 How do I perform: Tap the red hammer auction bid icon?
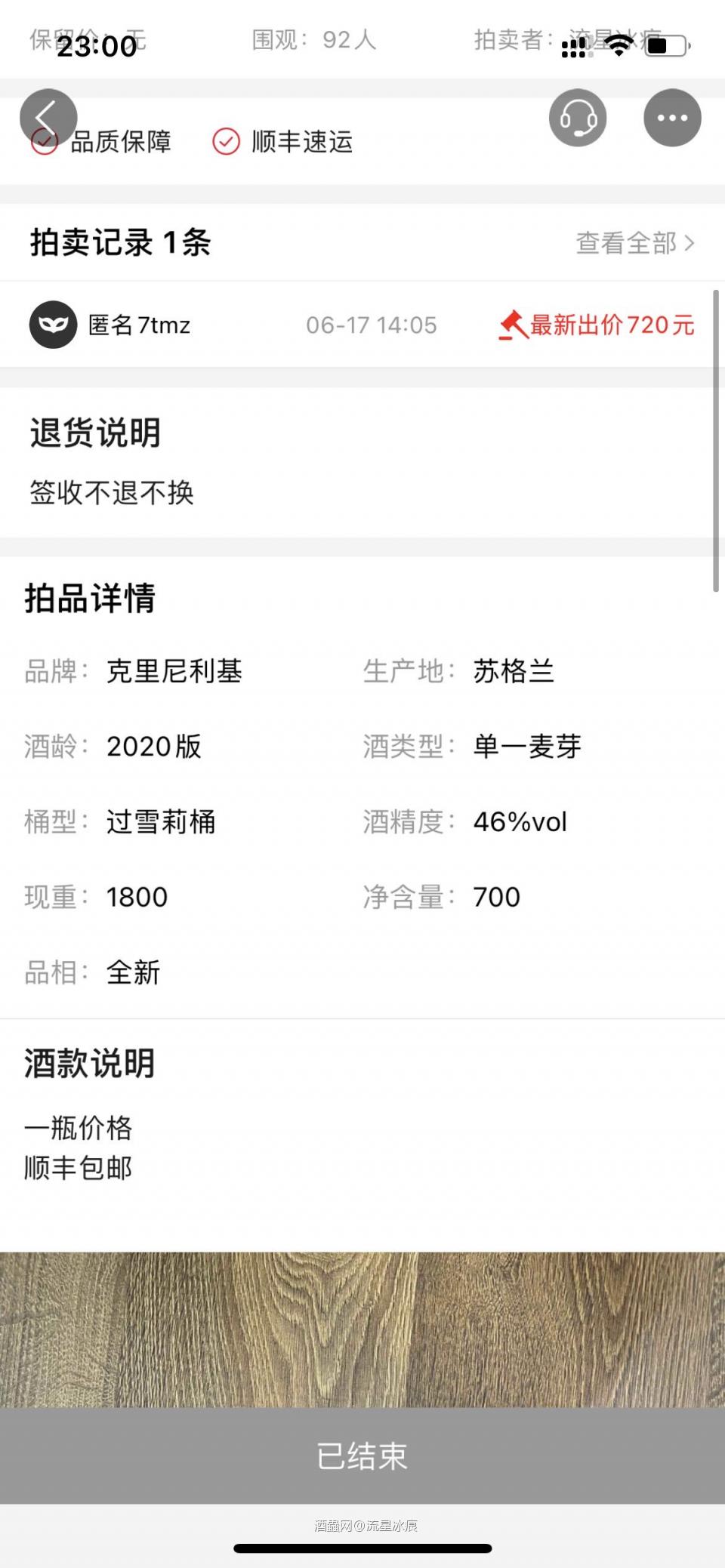point(512,324)
